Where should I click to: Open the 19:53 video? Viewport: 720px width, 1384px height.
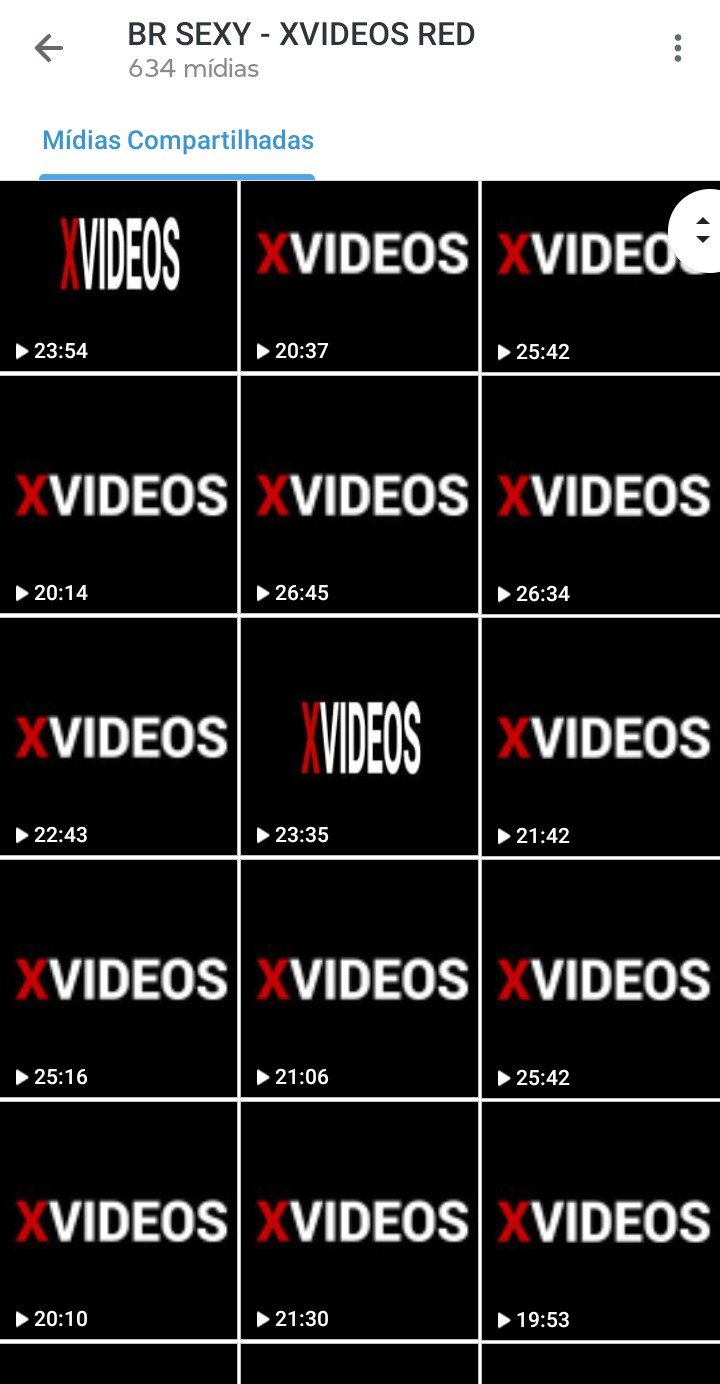(x=601, y=1221)
